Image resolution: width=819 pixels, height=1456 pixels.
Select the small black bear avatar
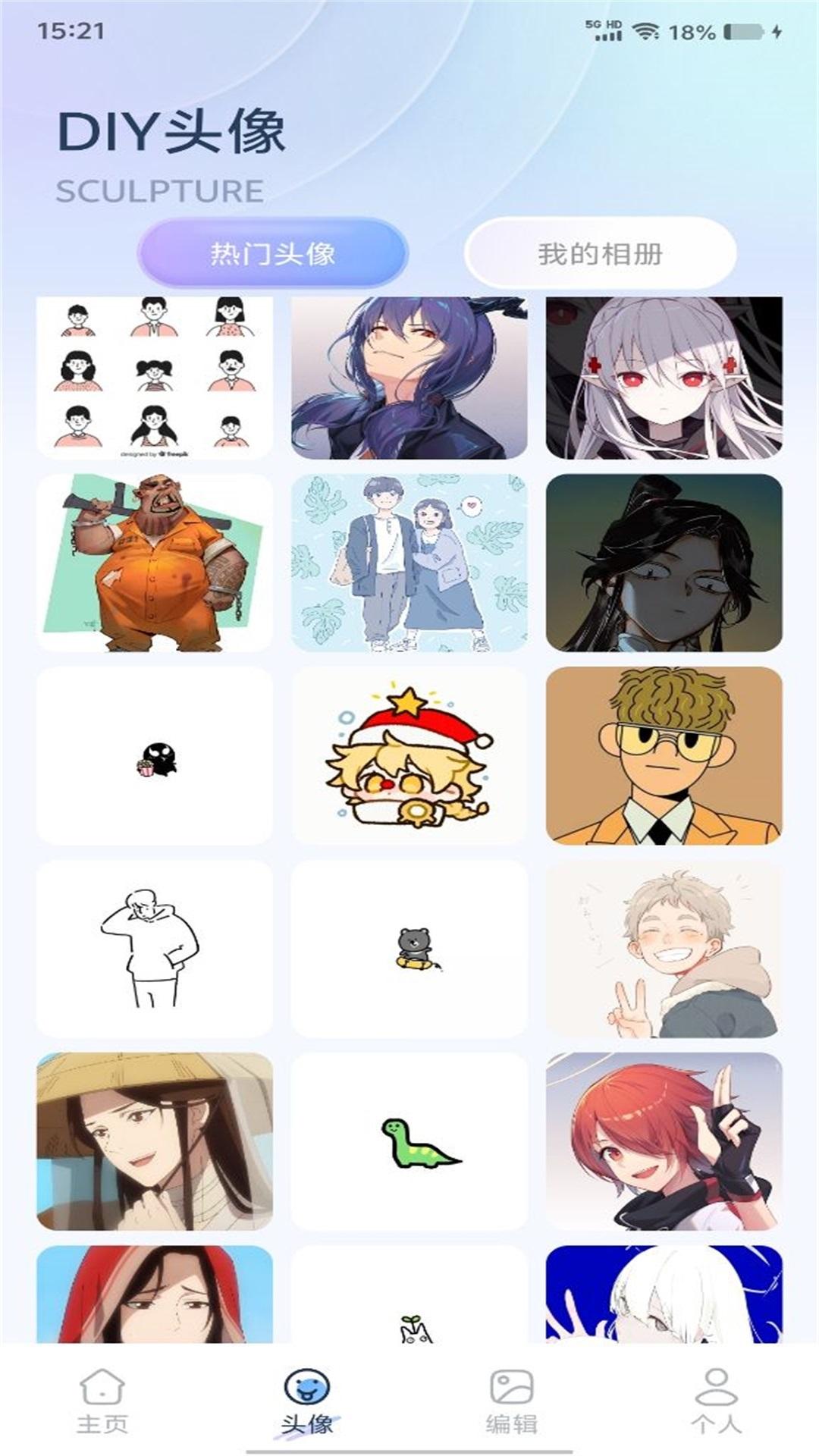[409, 948]
